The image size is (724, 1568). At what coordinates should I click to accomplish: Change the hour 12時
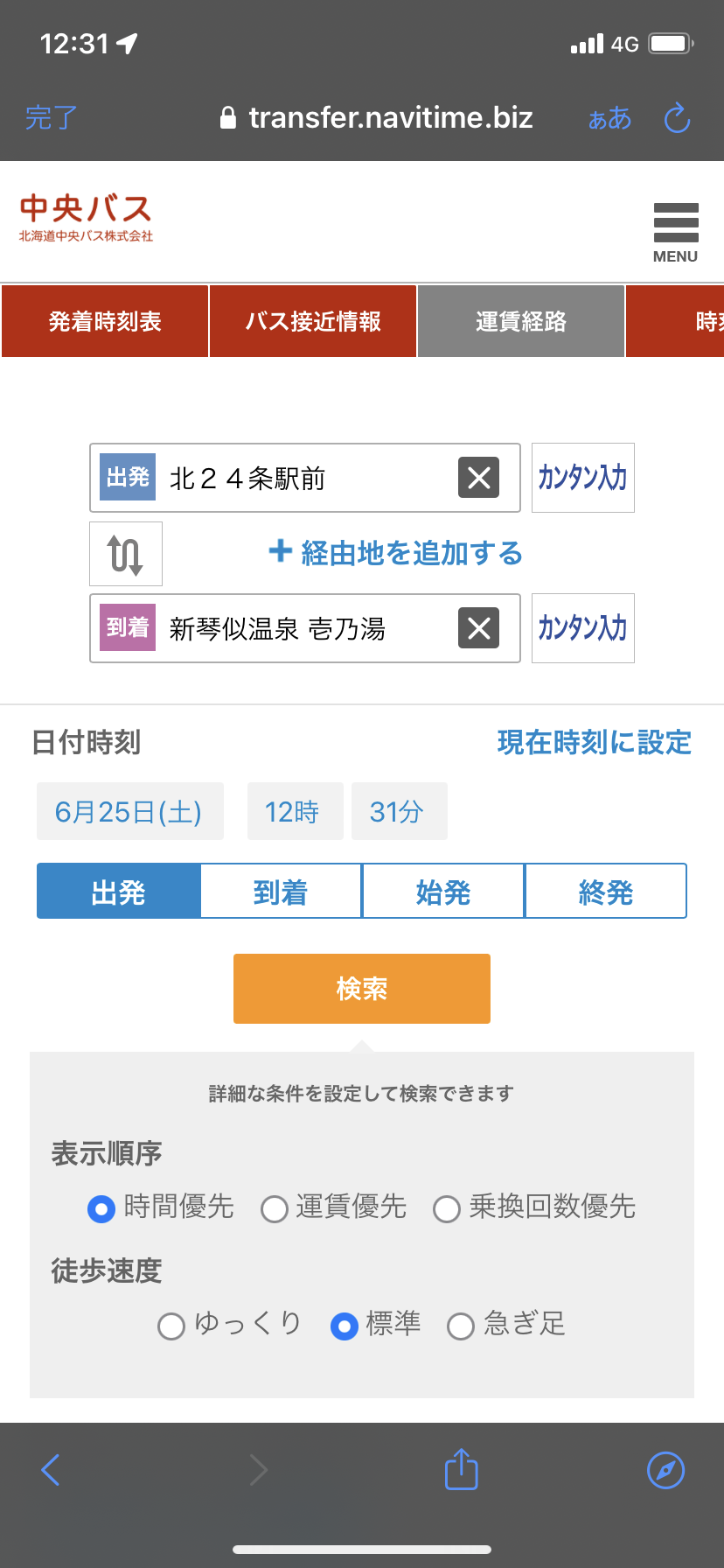pyautogui.click(x=295, y=811)
